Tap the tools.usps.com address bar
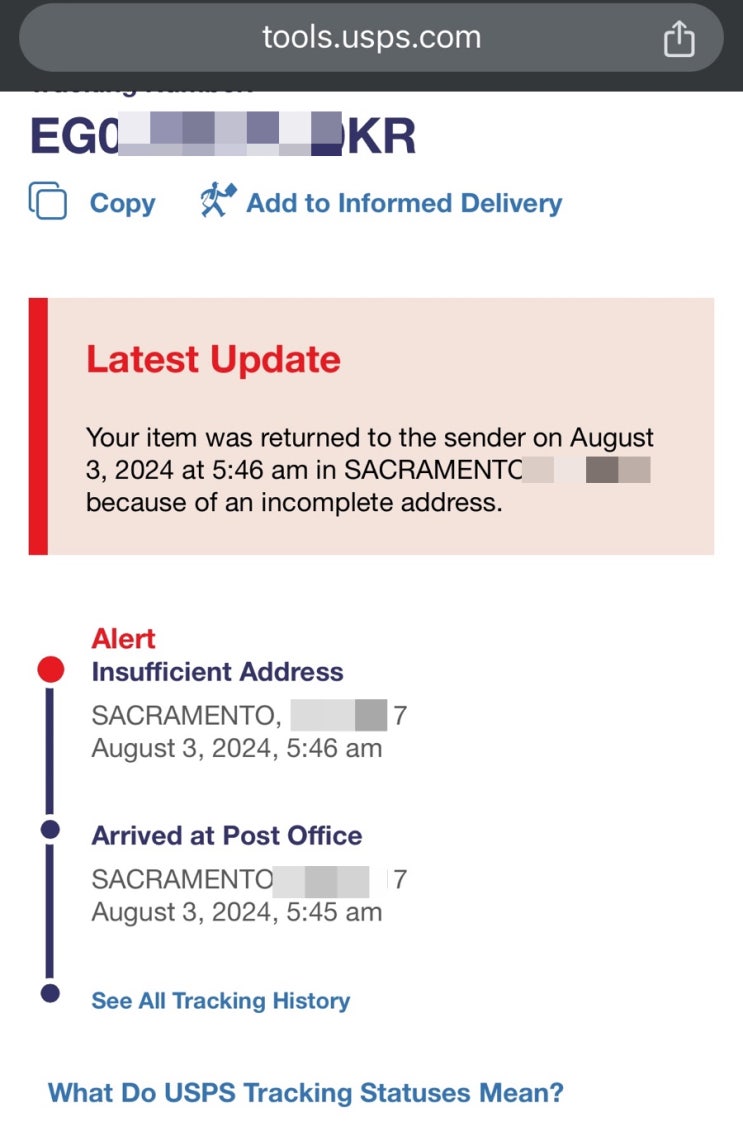743x1136 pixels. point(371,37)
